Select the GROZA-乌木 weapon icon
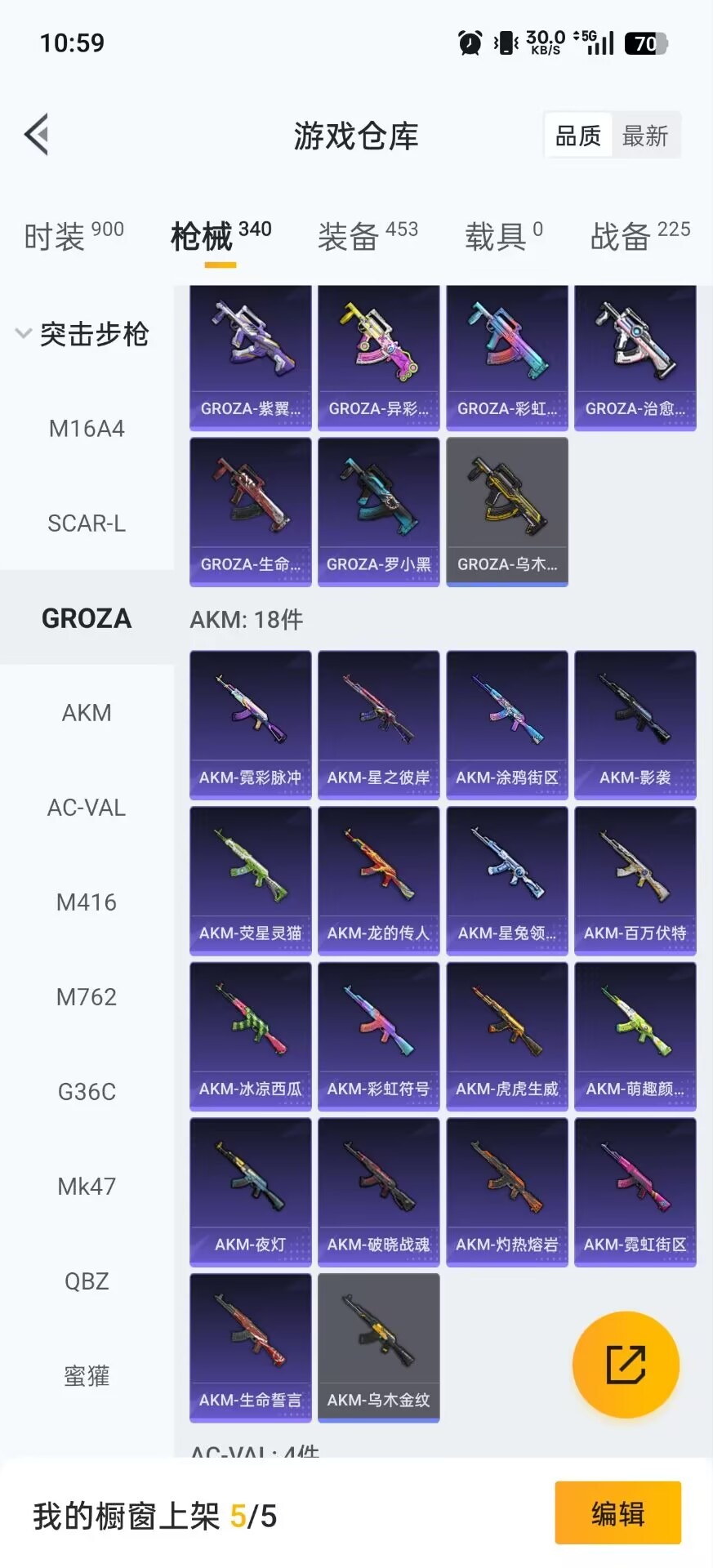This screenshot has width=713, height=1568. pyautogui.click(x=506, y=511)
